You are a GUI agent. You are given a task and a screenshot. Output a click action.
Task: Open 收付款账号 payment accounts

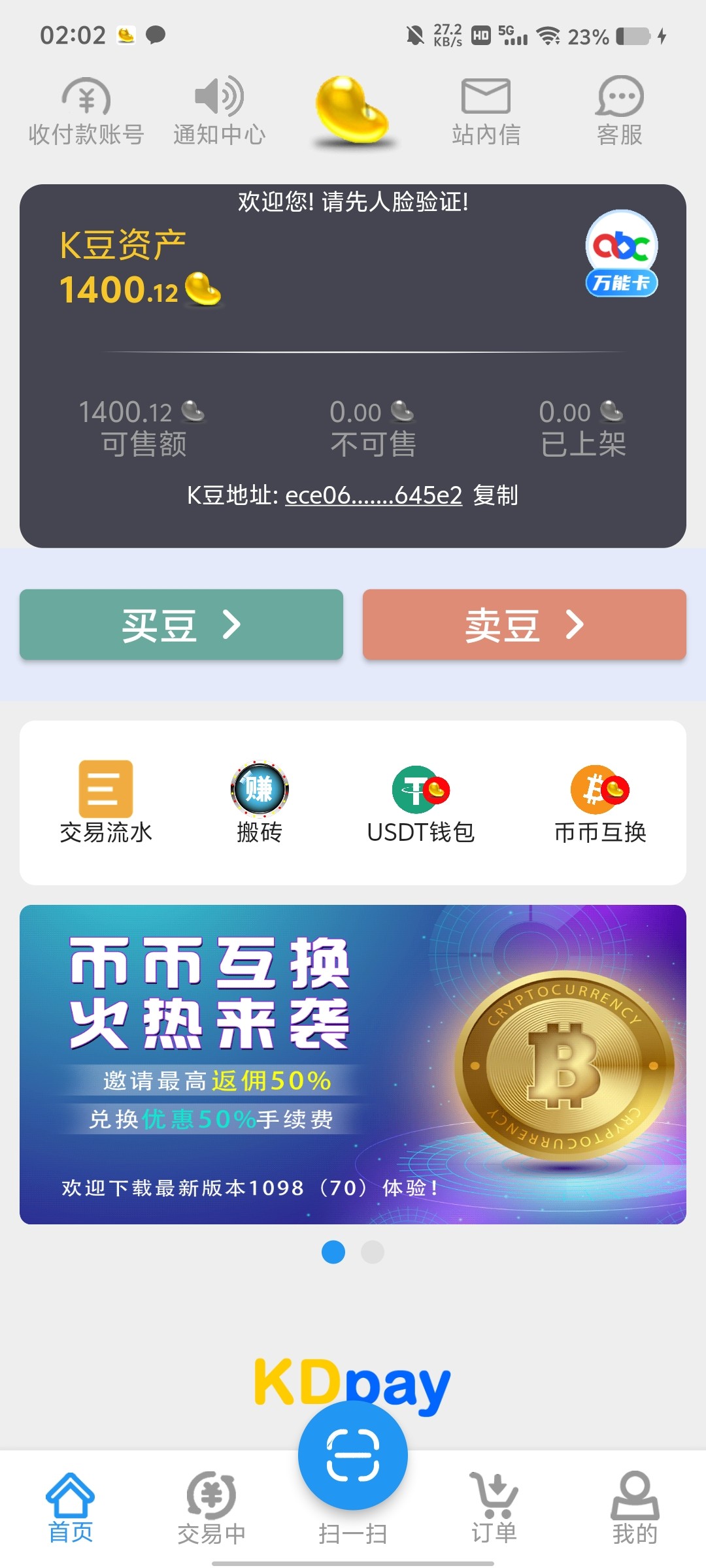tap(86, 112)
